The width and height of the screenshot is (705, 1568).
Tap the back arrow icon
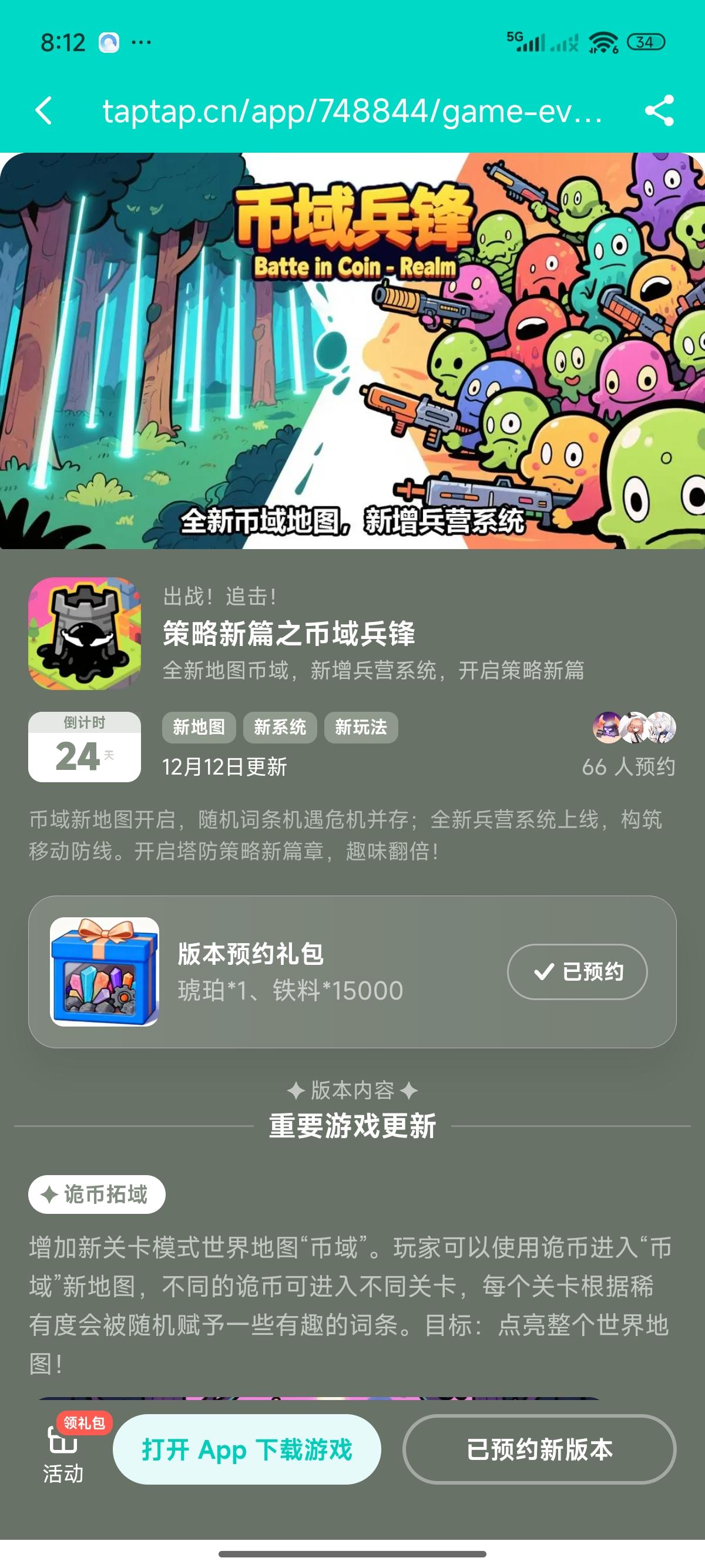[x=45, y=112]
